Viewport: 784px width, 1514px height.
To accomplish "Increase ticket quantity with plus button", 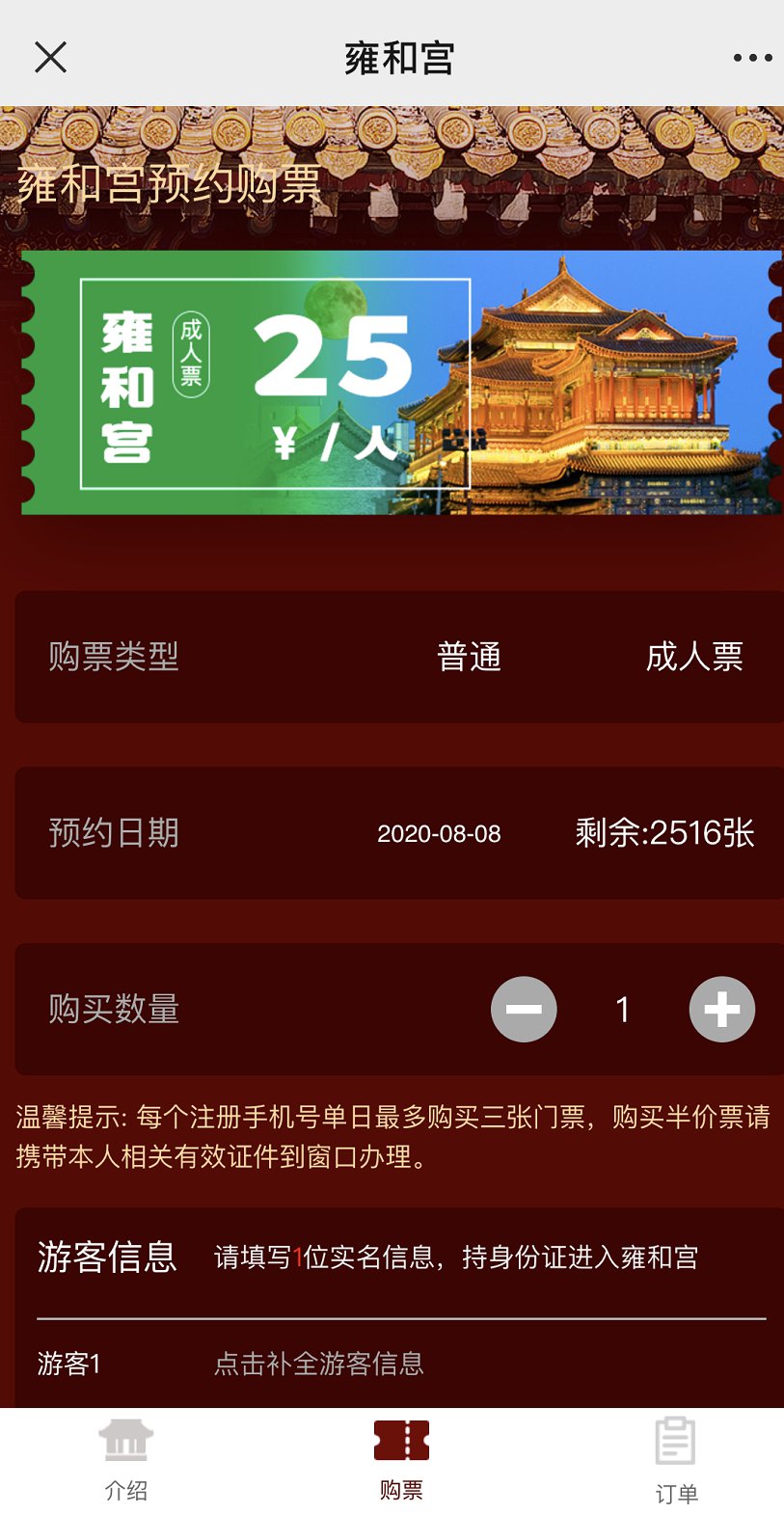I will click(721, 1010).
